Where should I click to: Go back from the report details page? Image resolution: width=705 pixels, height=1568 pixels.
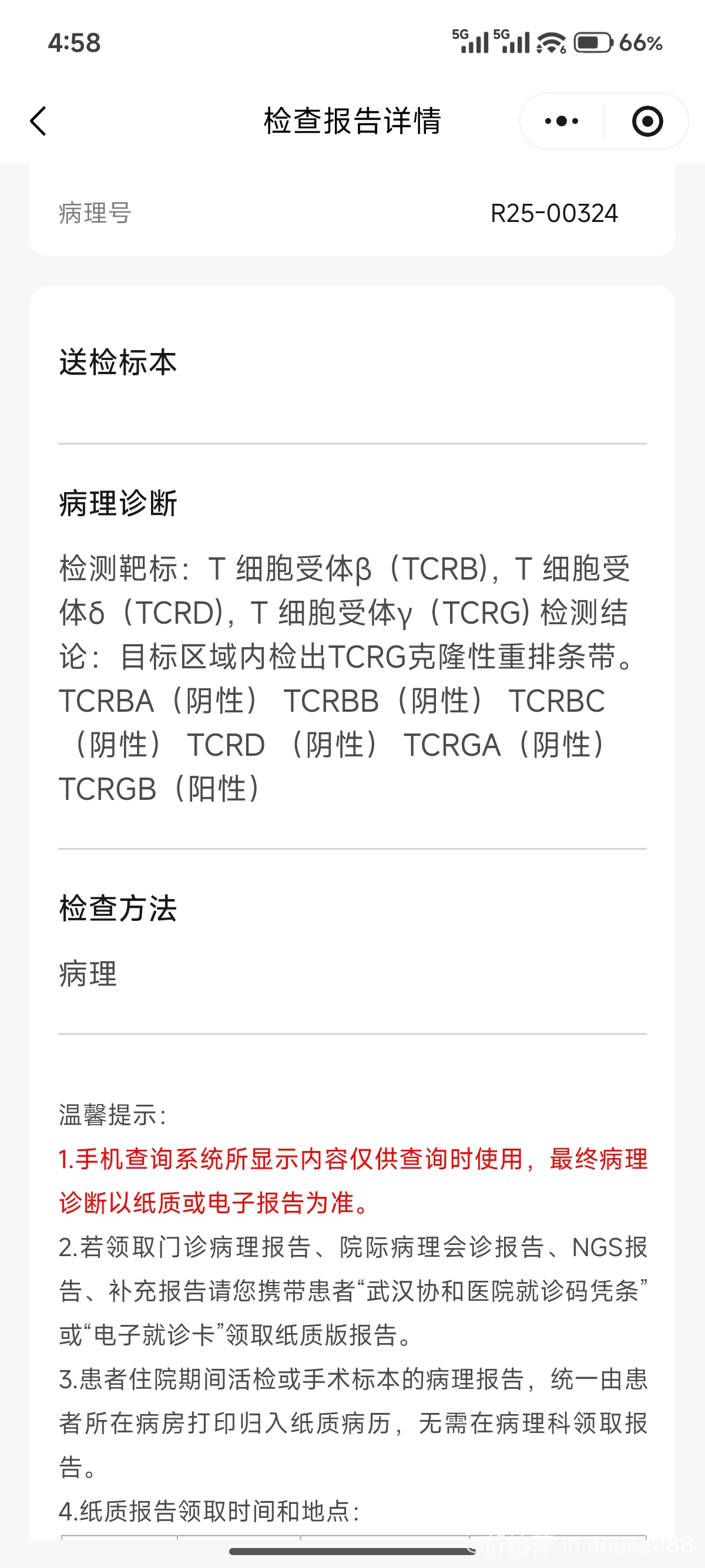38,121
